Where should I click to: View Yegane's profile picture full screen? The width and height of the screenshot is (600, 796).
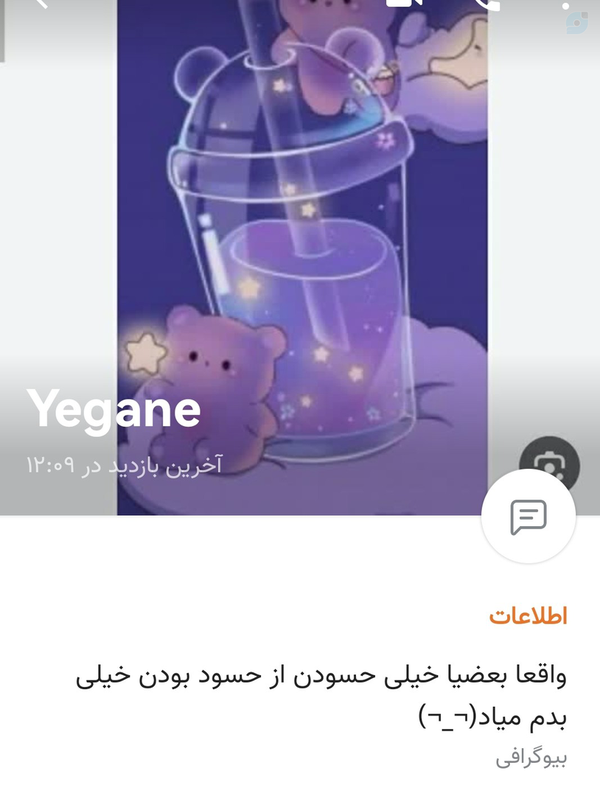point(300,250)
